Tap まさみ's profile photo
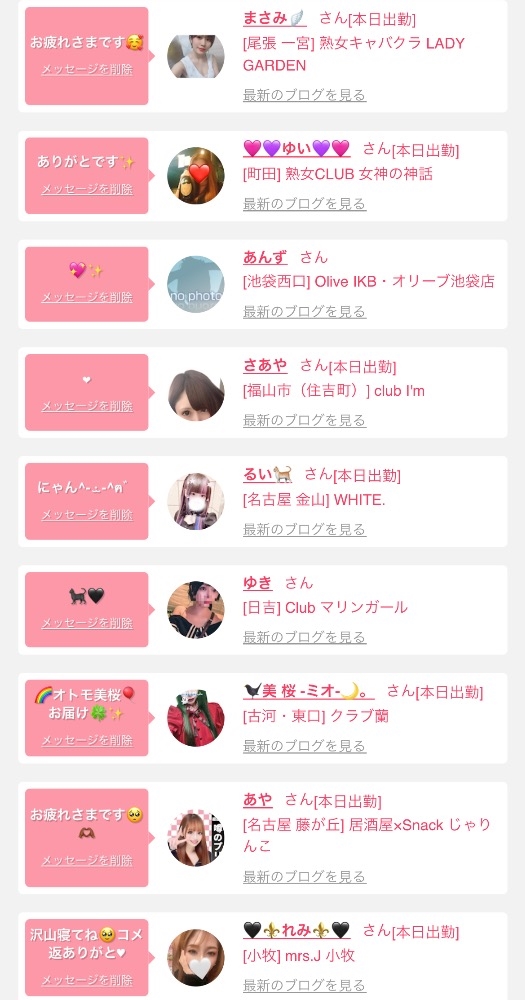The width and height of the screenshot is (525, 1000). [x=196, y=57]
